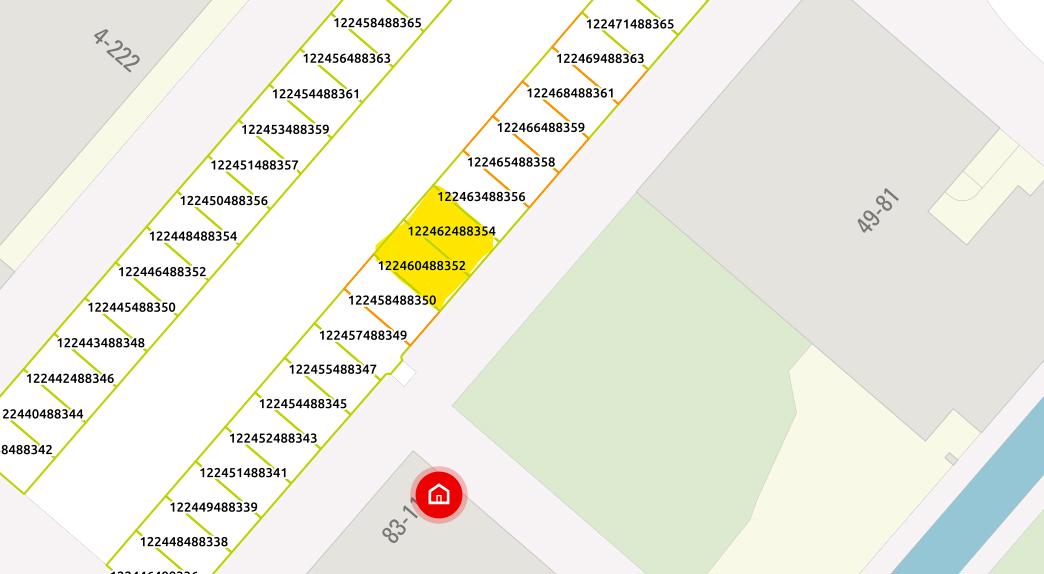Image resolution: width=1044 pixels, height=574 pixels.
Task: Choose parcel 122458488350
Action: coord(392,300)
